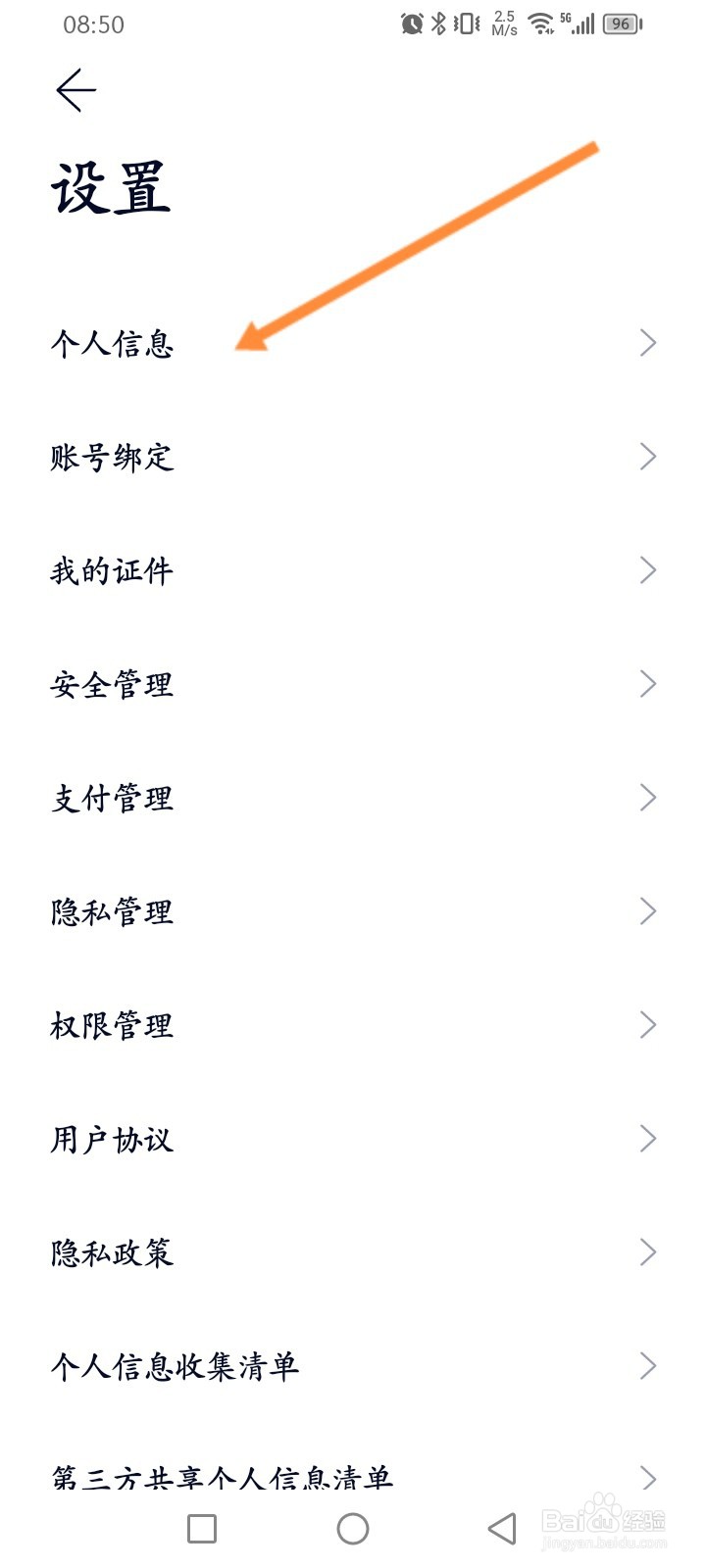Open 安全管理
Viewport: 706px width, 1568px height.
tap(353, 684)
